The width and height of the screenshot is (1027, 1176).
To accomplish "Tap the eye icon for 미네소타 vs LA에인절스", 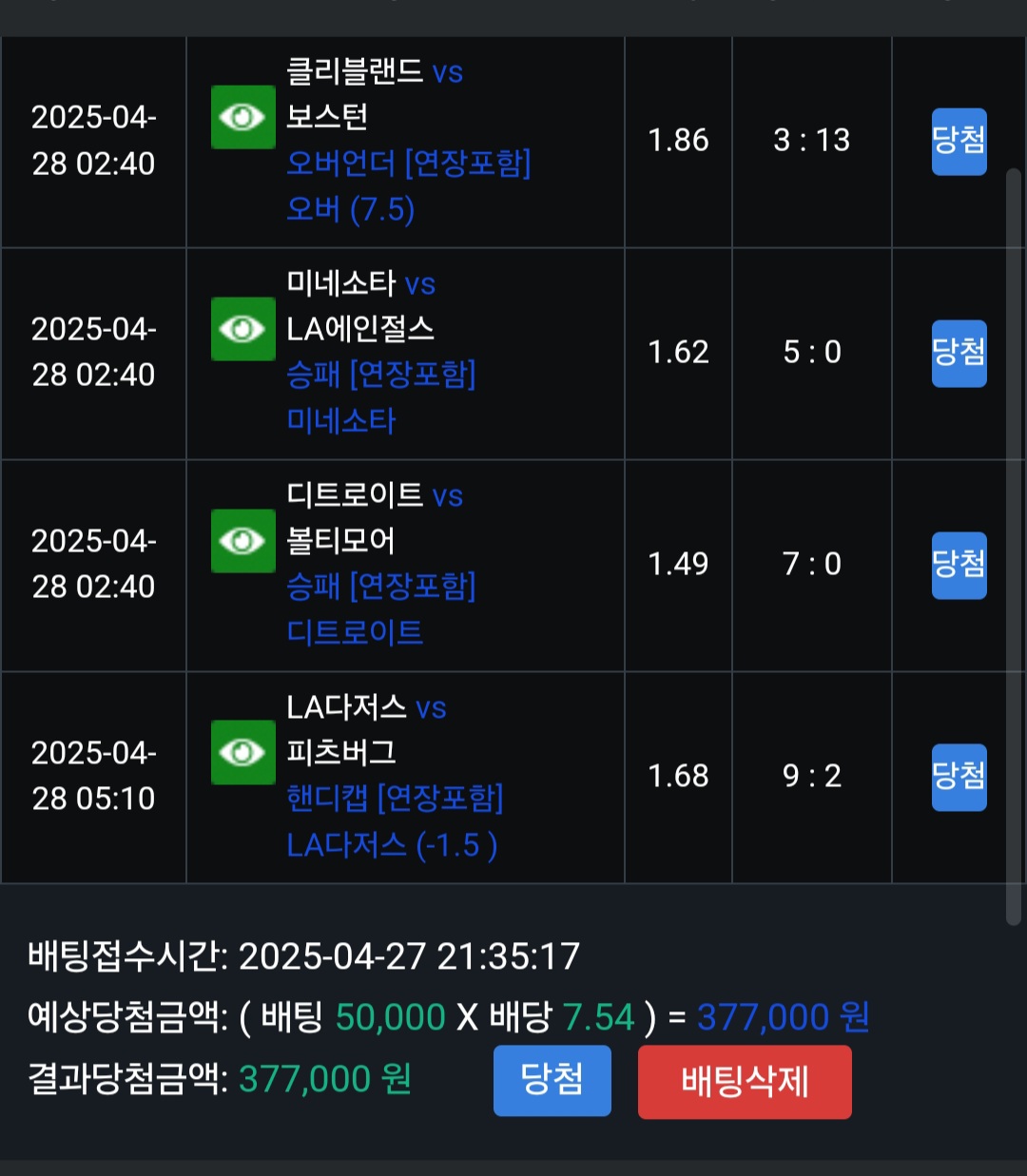I will 242,329.
